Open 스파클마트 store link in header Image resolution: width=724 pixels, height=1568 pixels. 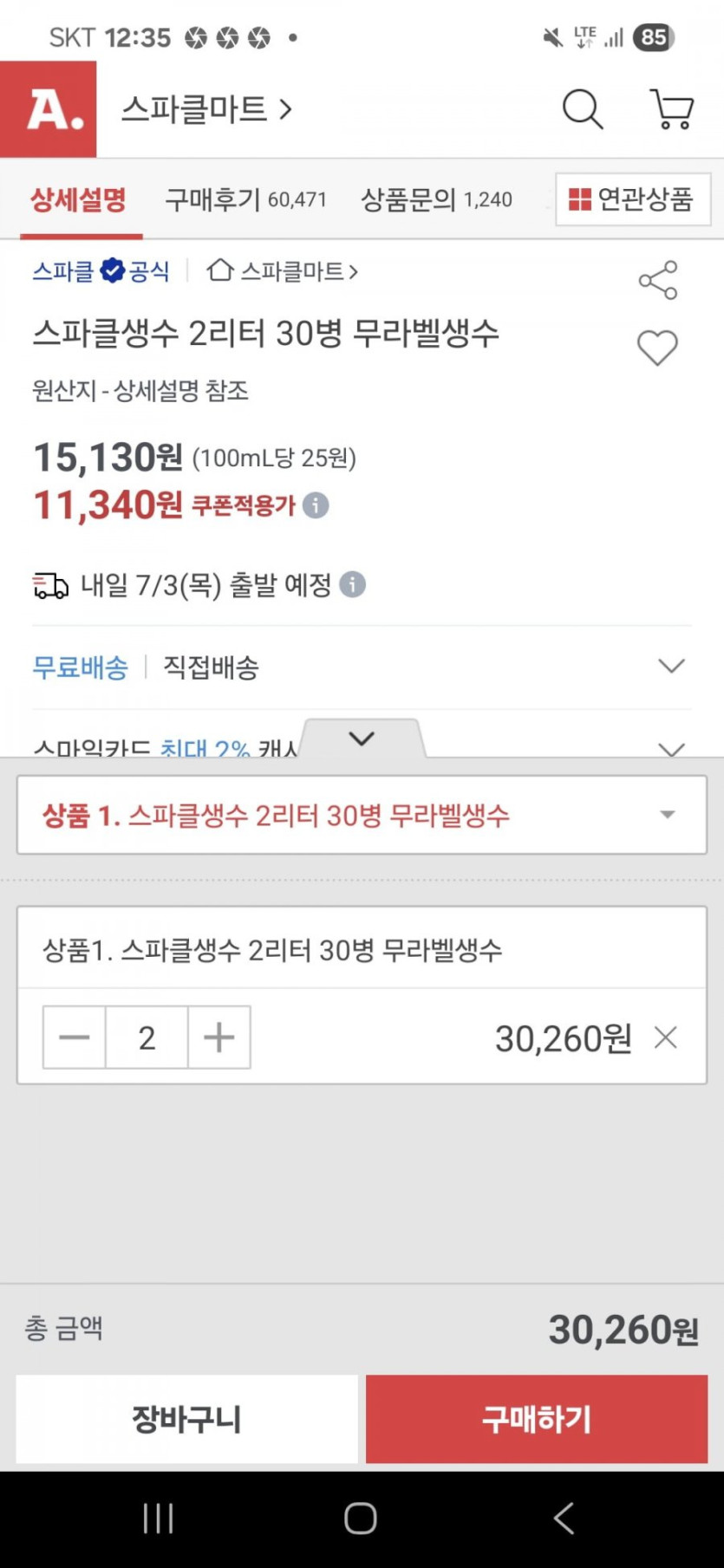[206, 109]
